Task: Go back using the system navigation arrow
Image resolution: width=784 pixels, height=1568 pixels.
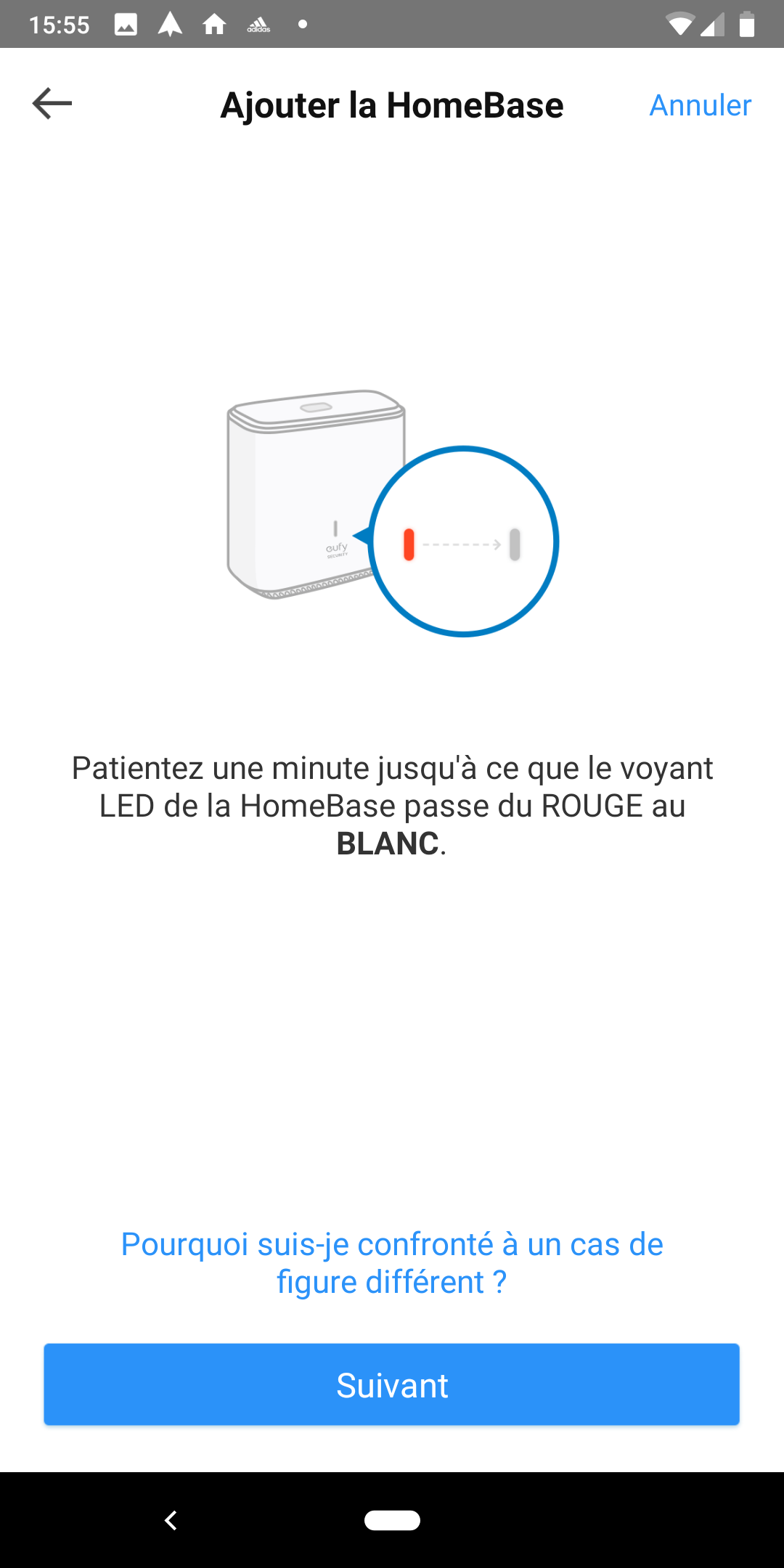Action: pyautogui.click(x=171, y=1520)
